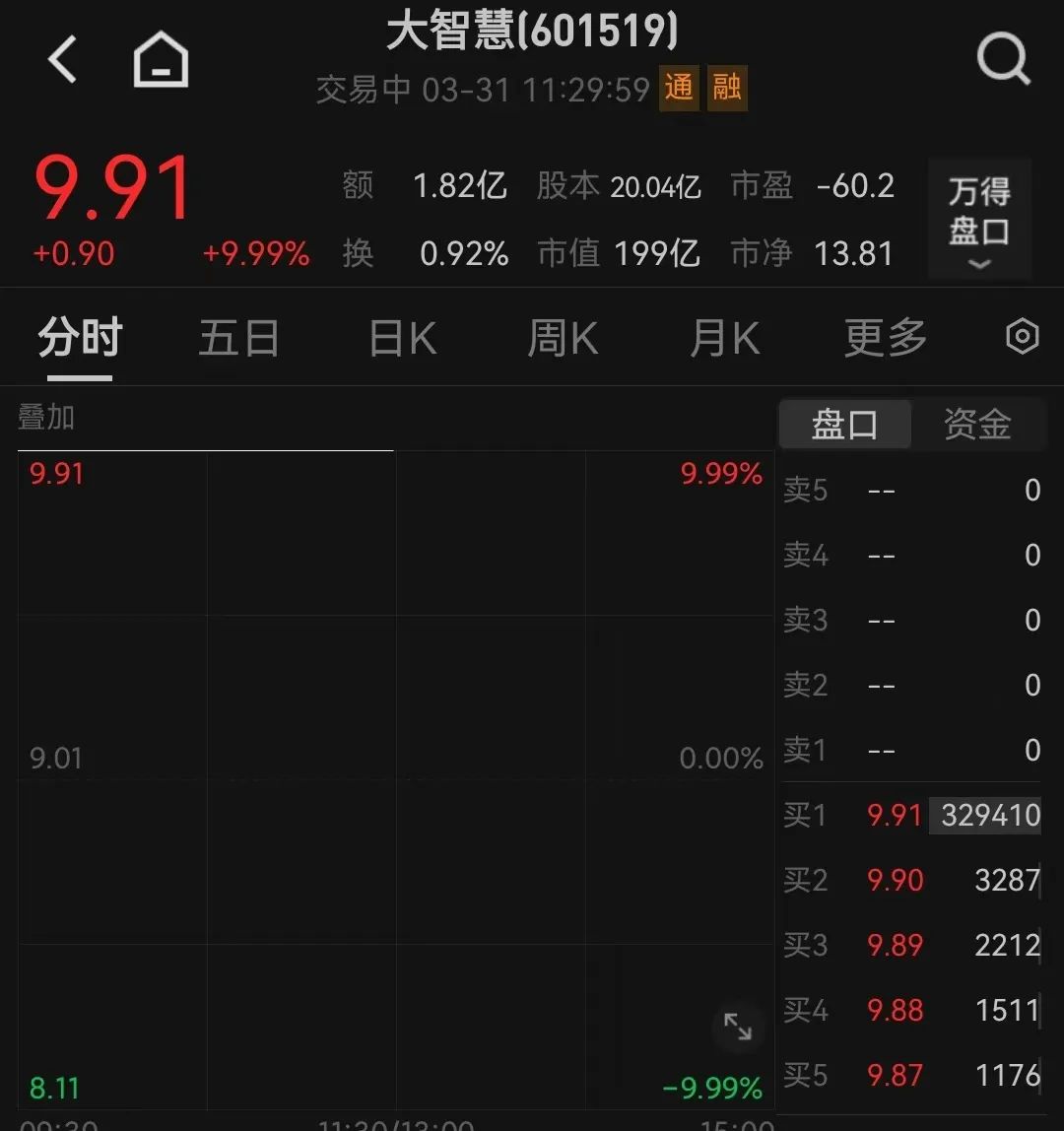Expand the chart to full screen
Viewport: 1064px width, 1131px height.
[x=738, y=1027]
